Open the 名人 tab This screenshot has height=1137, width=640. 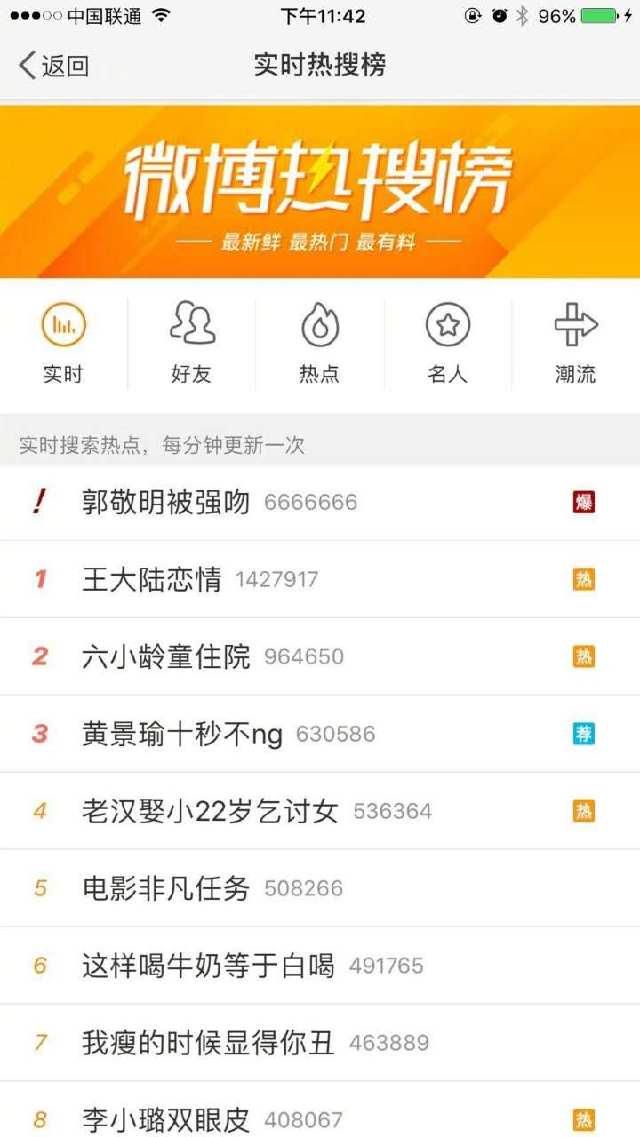tap(448, 344)
